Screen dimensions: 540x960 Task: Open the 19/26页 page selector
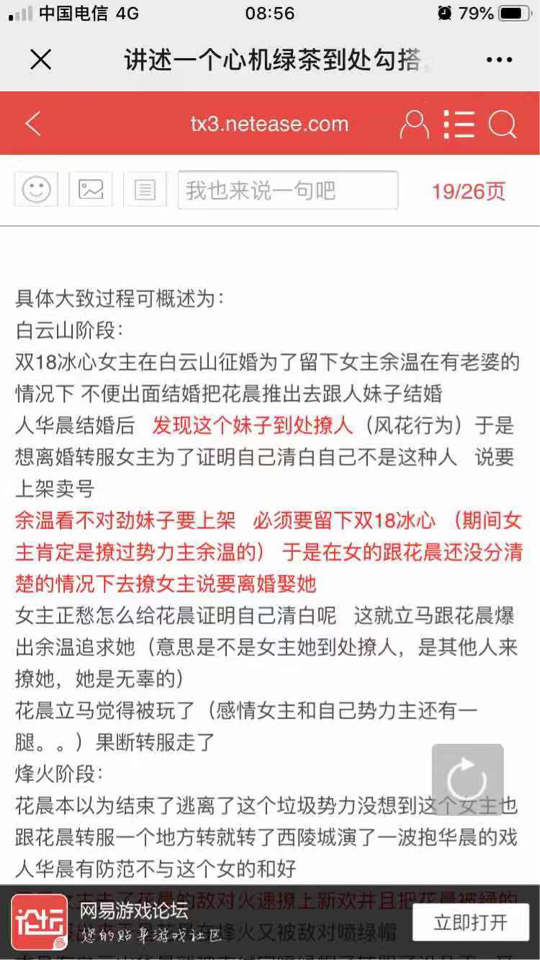[469, 192]
